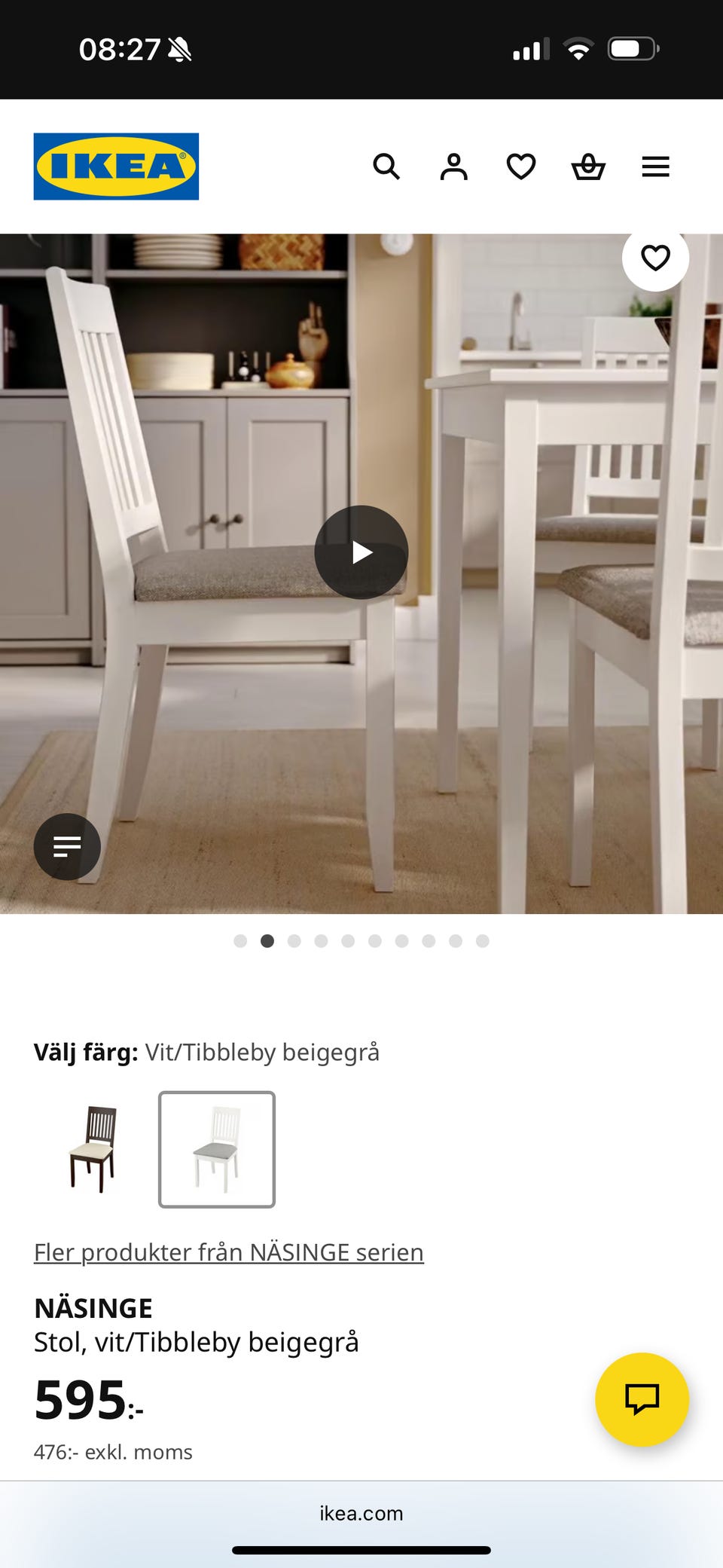Tap the NÄSINGE product title
Screen dimensions: 723x1568
[x=92, y=1308]
